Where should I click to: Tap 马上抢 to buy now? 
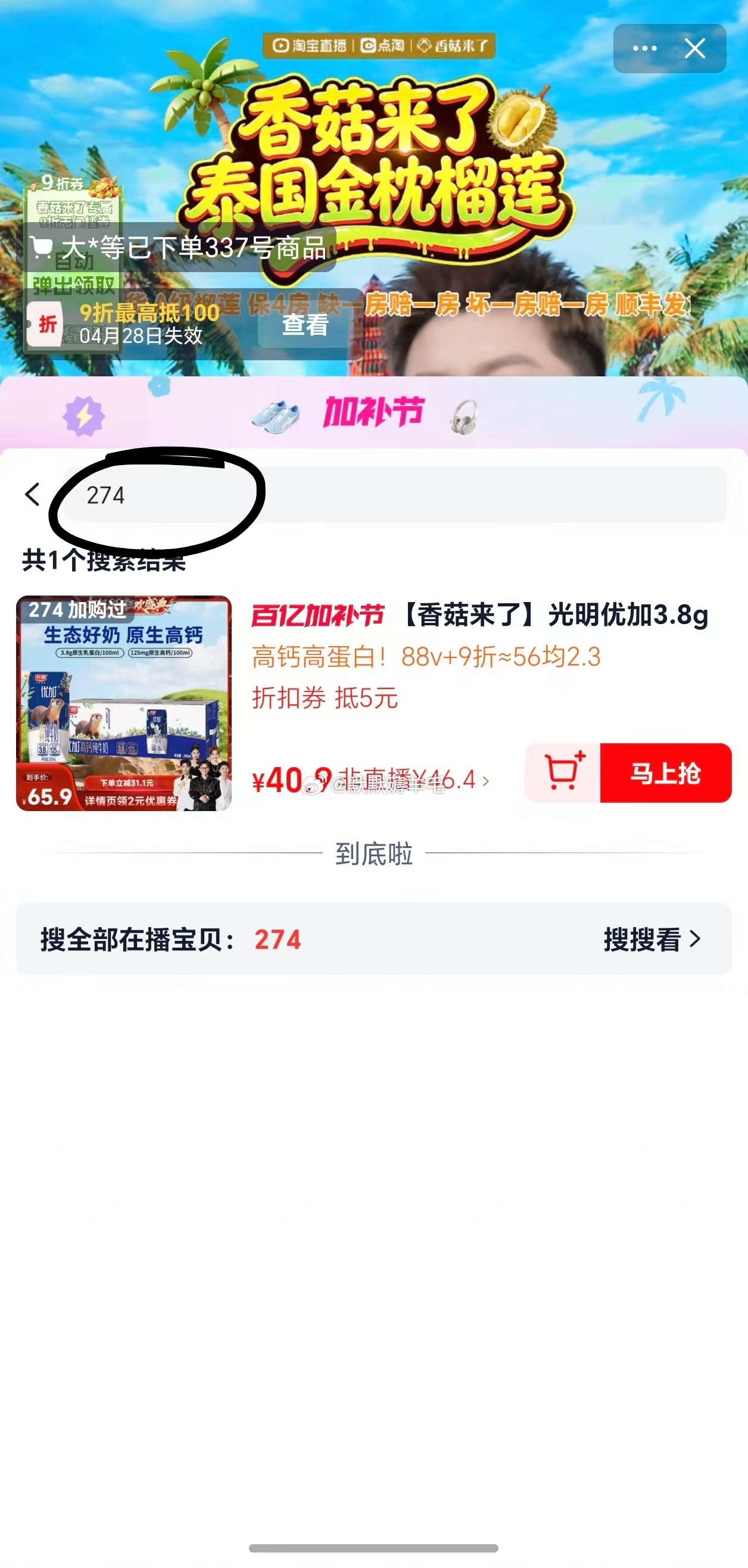coord(665,773)
